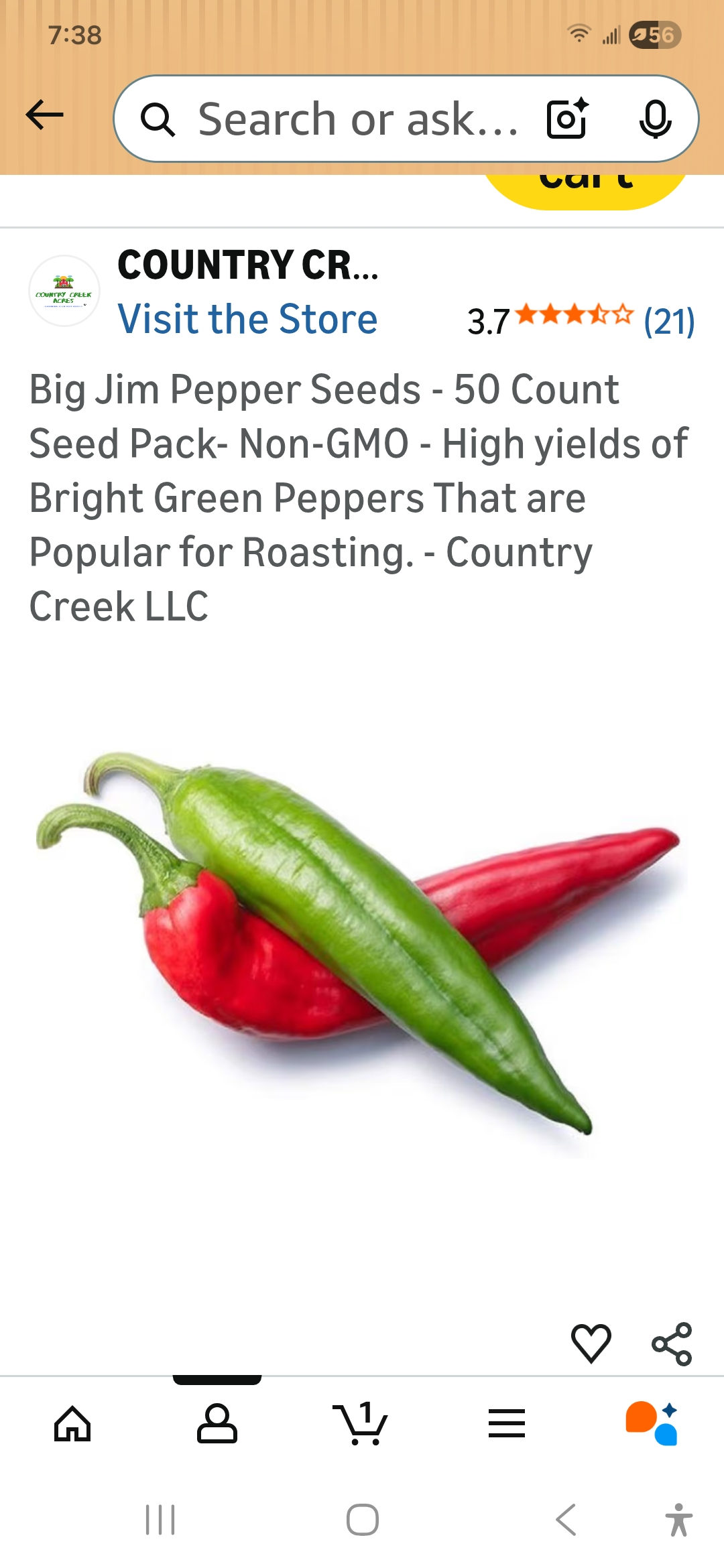The image size is (724, 1568).
Task: Open system recent apps
Action: pyautogui.click(x=160, y=1519)
